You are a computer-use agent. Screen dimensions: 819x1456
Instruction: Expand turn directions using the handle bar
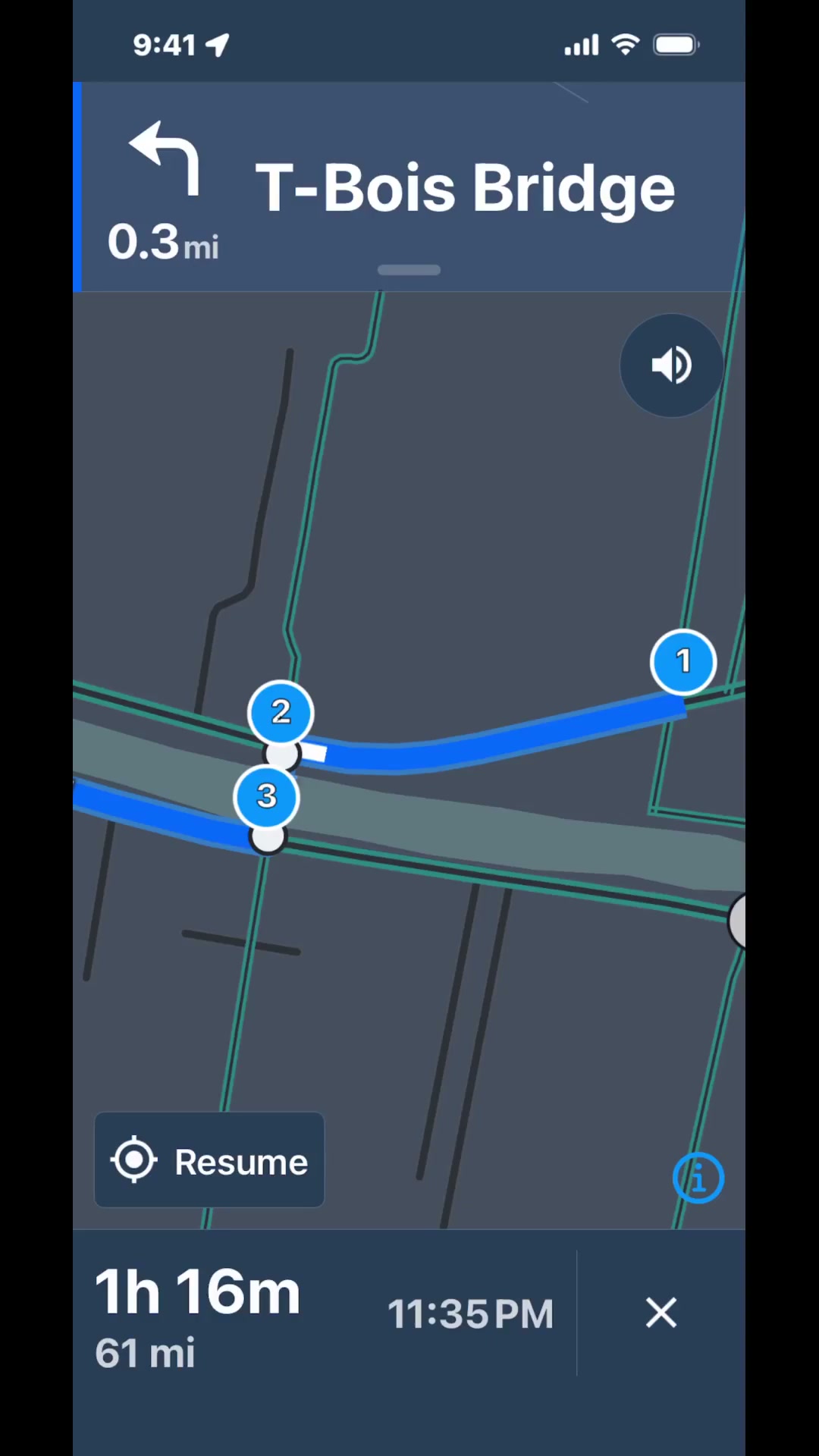pyautogui.click(x=409, y=270)
